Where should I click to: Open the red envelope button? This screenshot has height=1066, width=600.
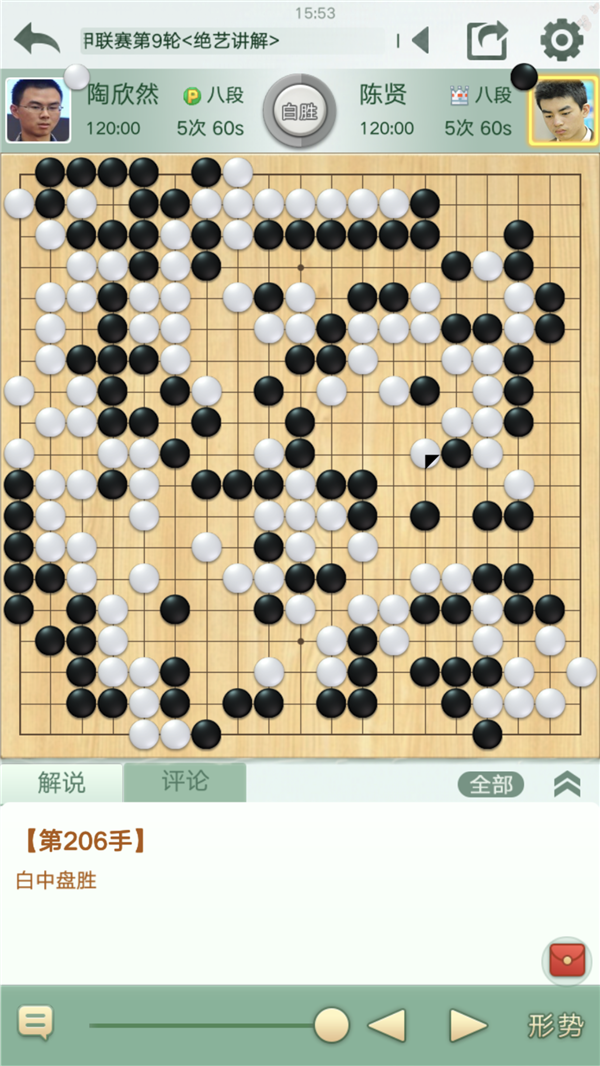(x=571, y=961)
